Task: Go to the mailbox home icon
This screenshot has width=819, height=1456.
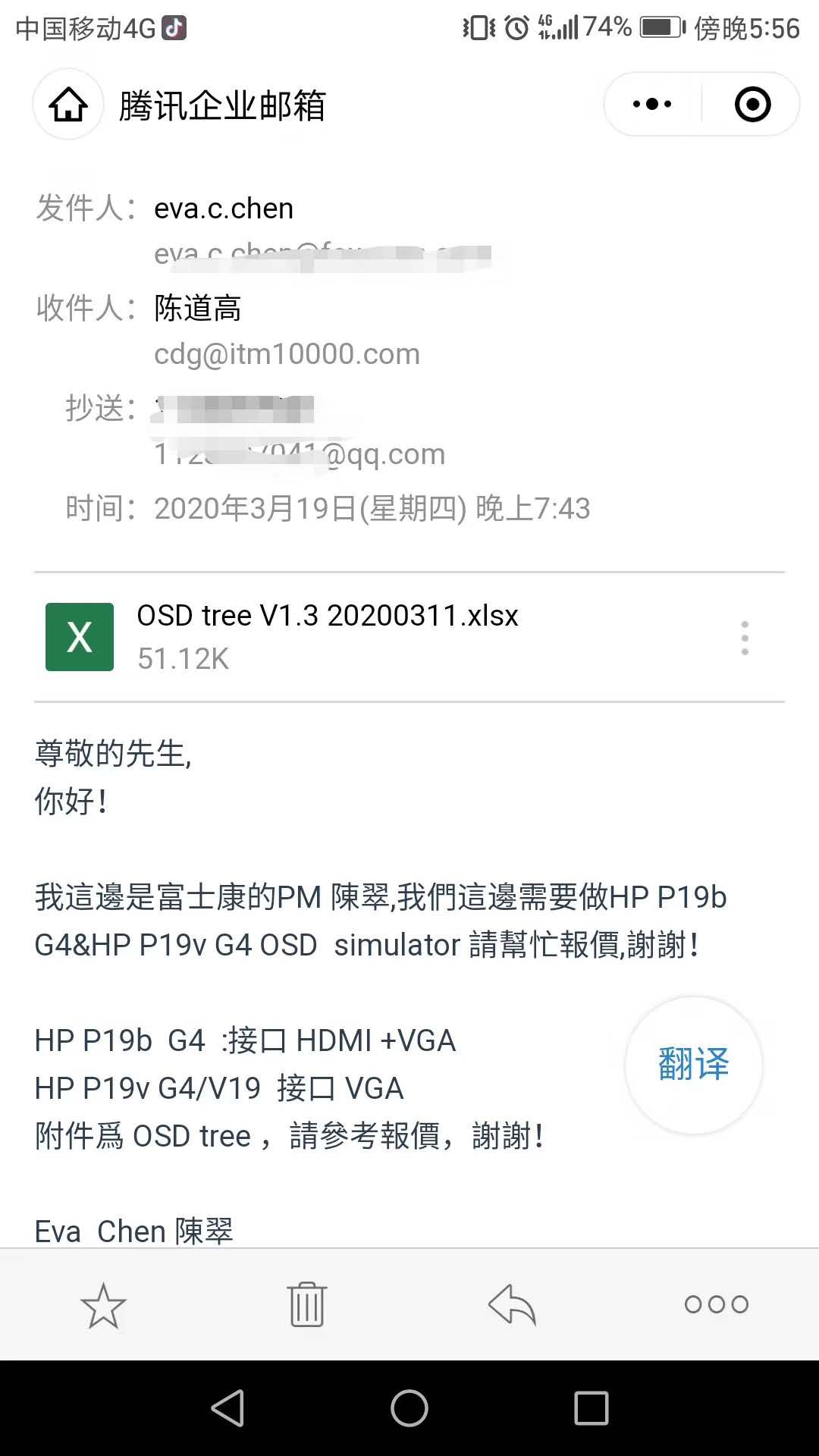Action: tap(68, 105)
